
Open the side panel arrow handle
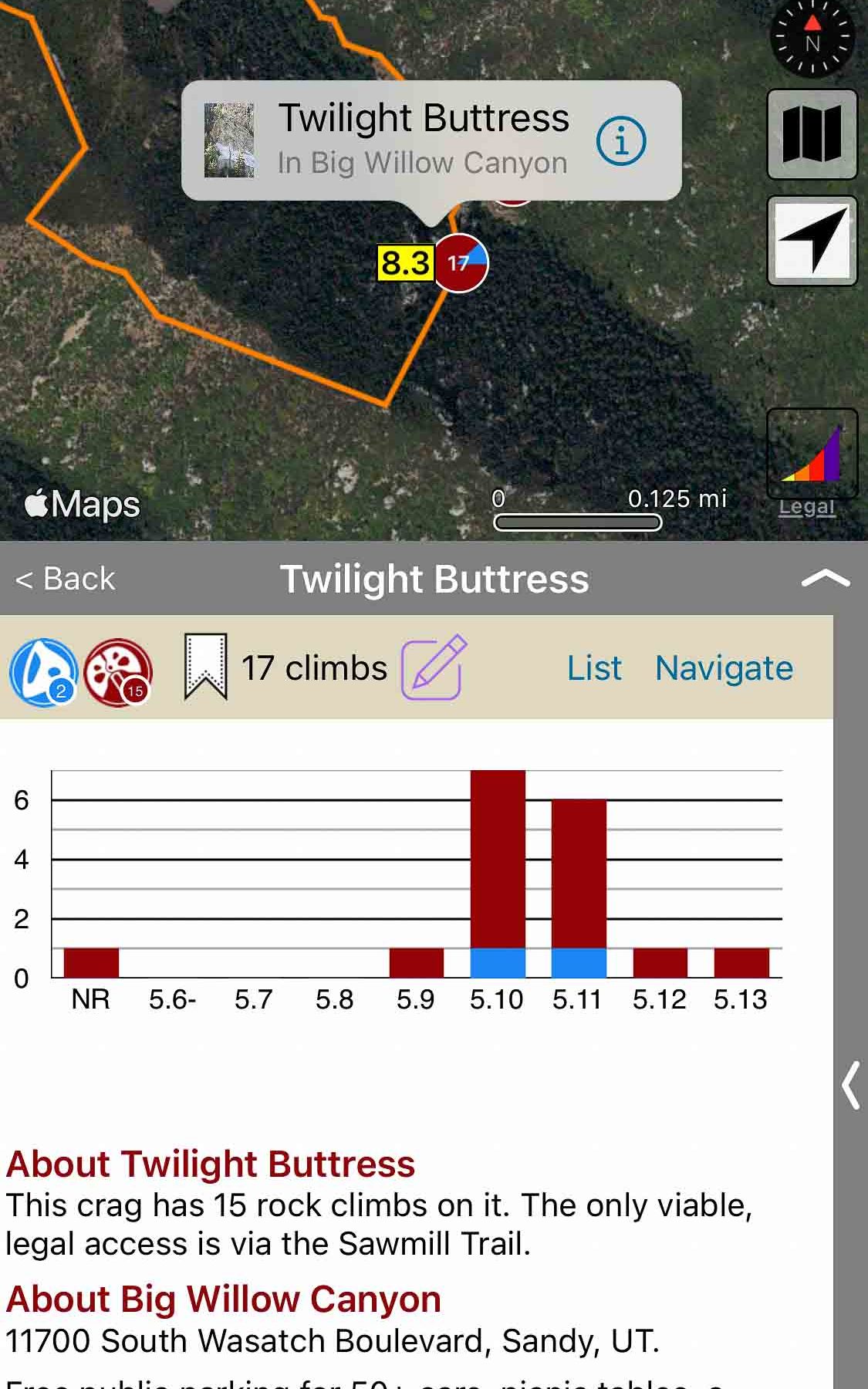[850, 1085]
